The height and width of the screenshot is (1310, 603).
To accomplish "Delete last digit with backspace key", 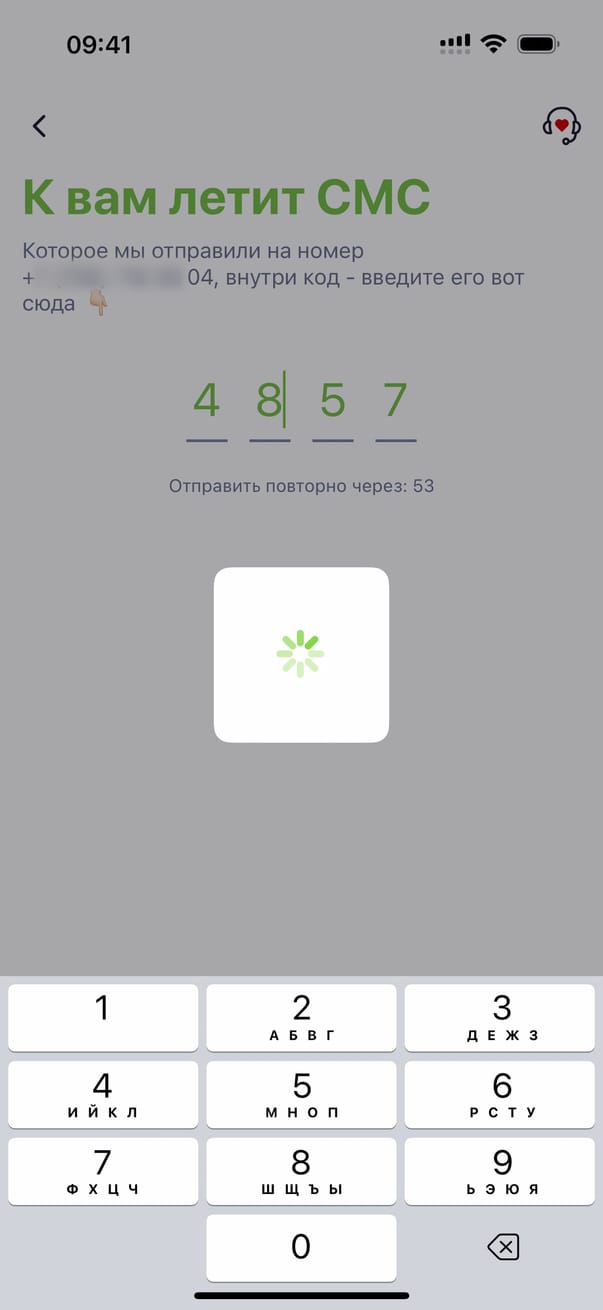I will (503, 1247).
